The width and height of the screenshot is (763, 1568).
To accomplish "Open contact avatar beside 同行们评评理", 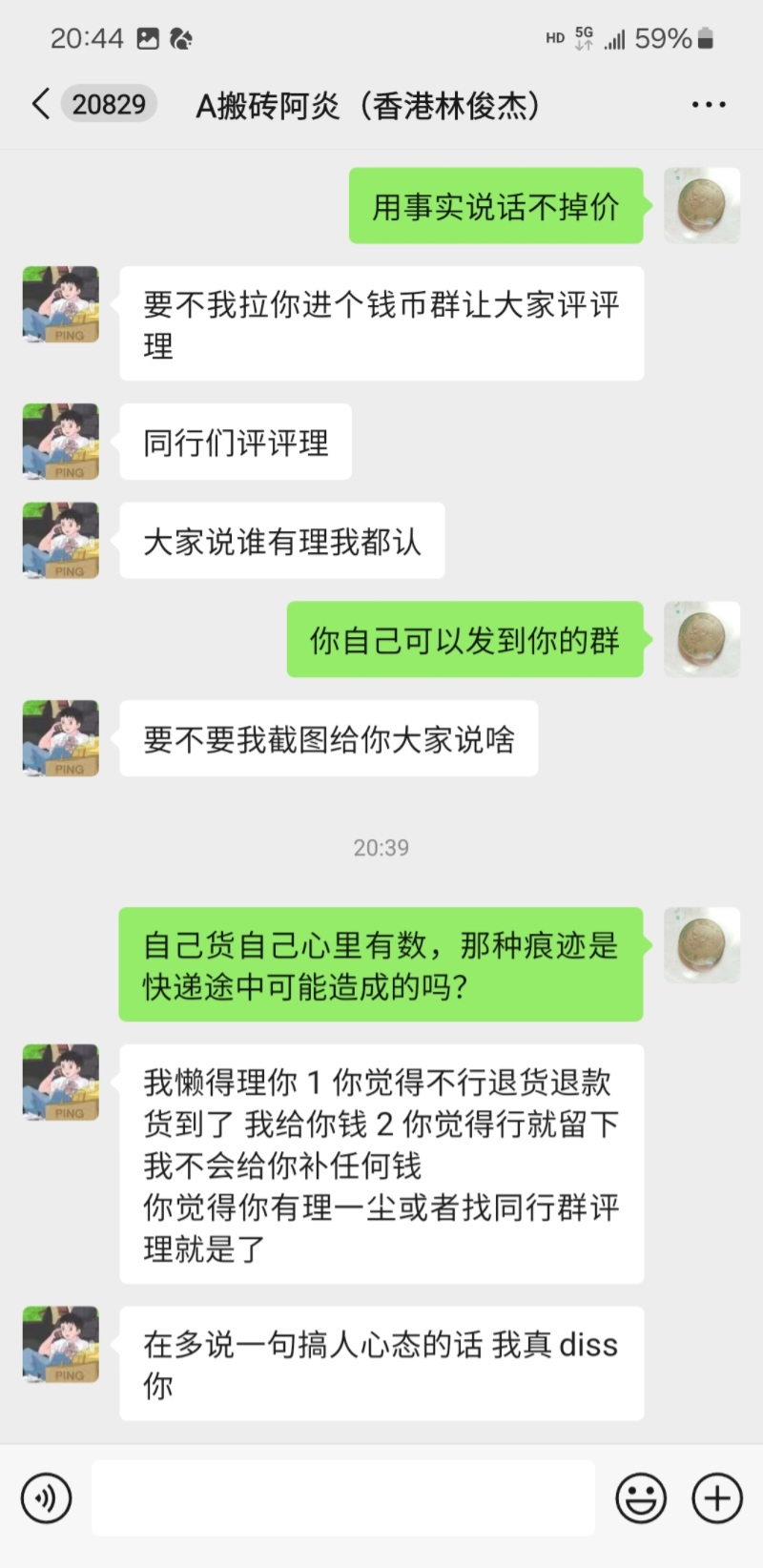I will tap(61, 442).
